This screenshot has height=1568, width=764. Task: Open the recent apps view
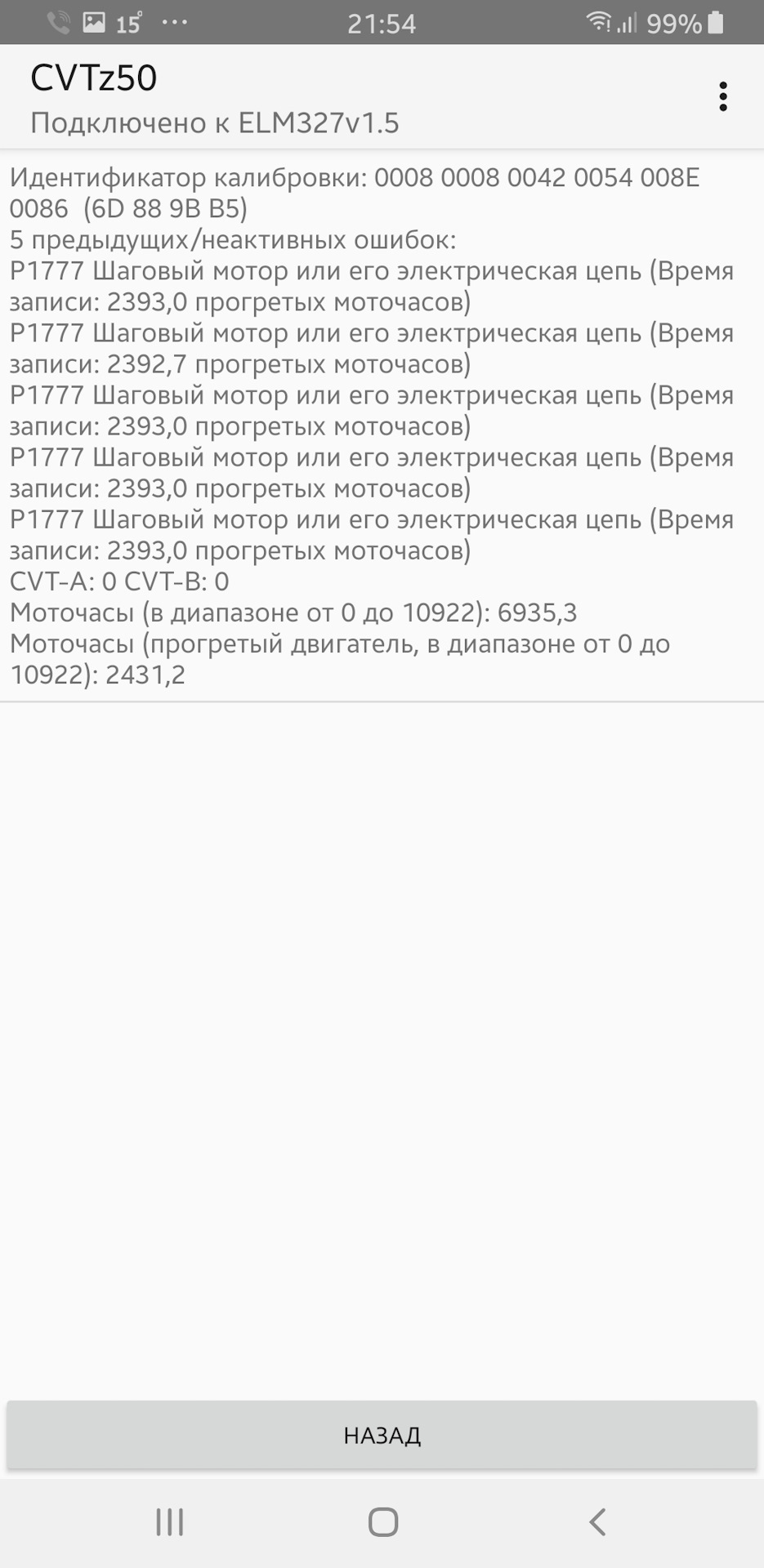(170, 1522)
